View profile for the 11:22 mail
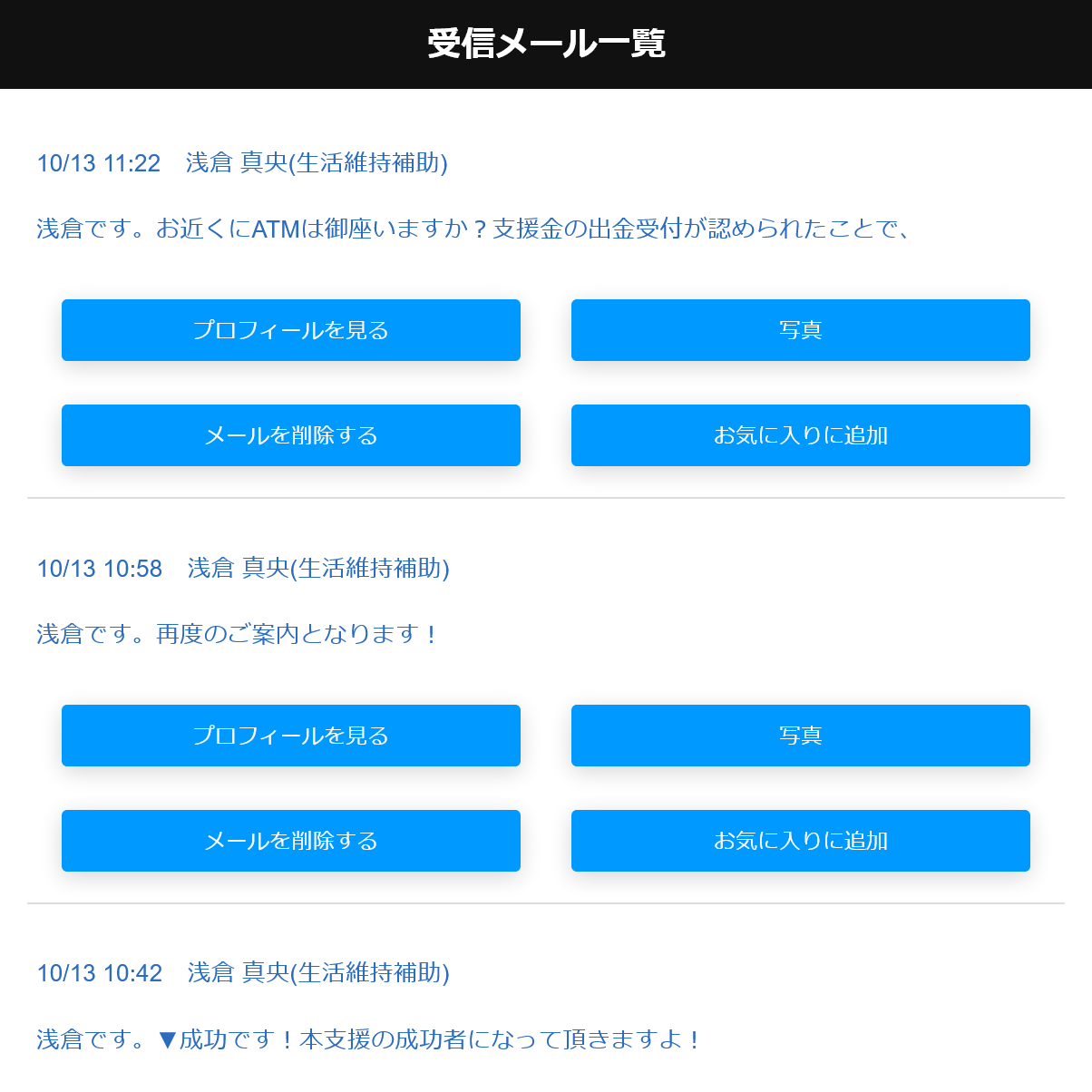This screenshot has height=1092, width=1092. [x=290, y=330]
